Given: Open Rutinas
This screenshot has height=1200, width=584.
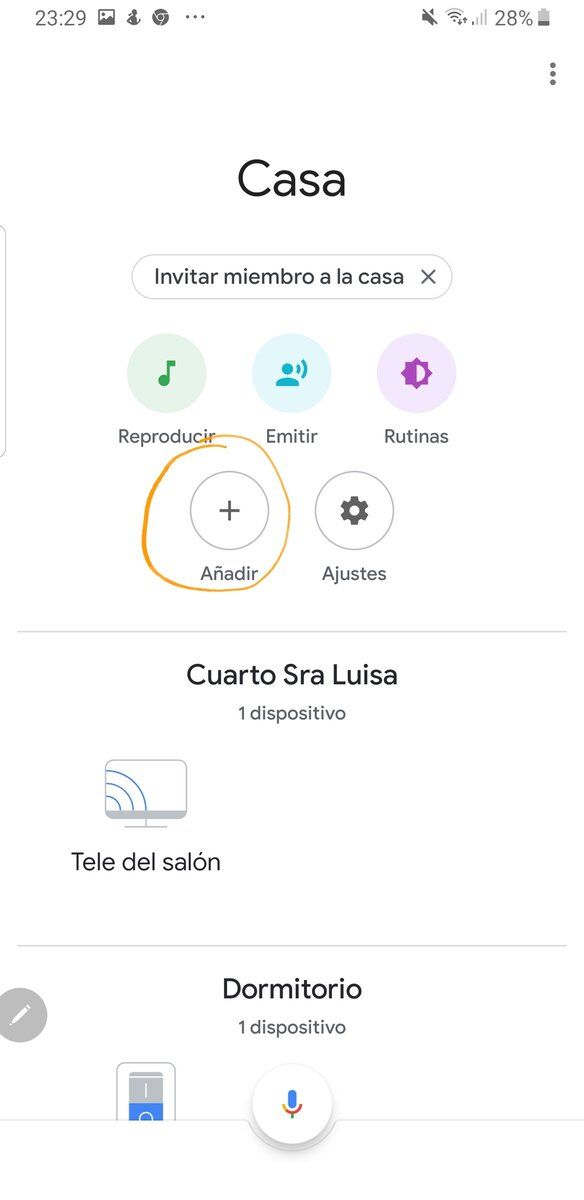Looking at the screenshot, I should coord(416,373).
